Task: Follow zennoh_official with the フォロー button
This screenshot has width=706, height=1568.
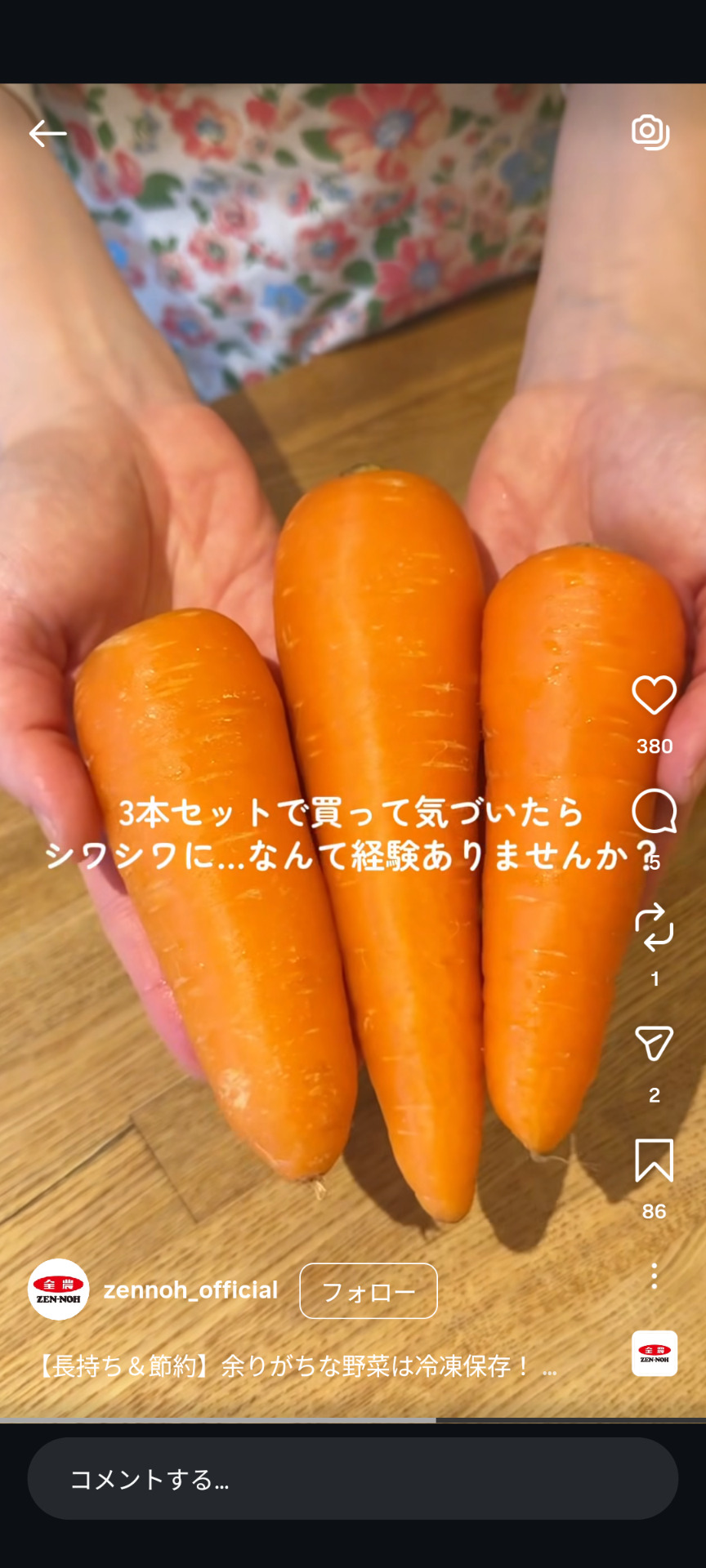Action: coord(368,1291)
